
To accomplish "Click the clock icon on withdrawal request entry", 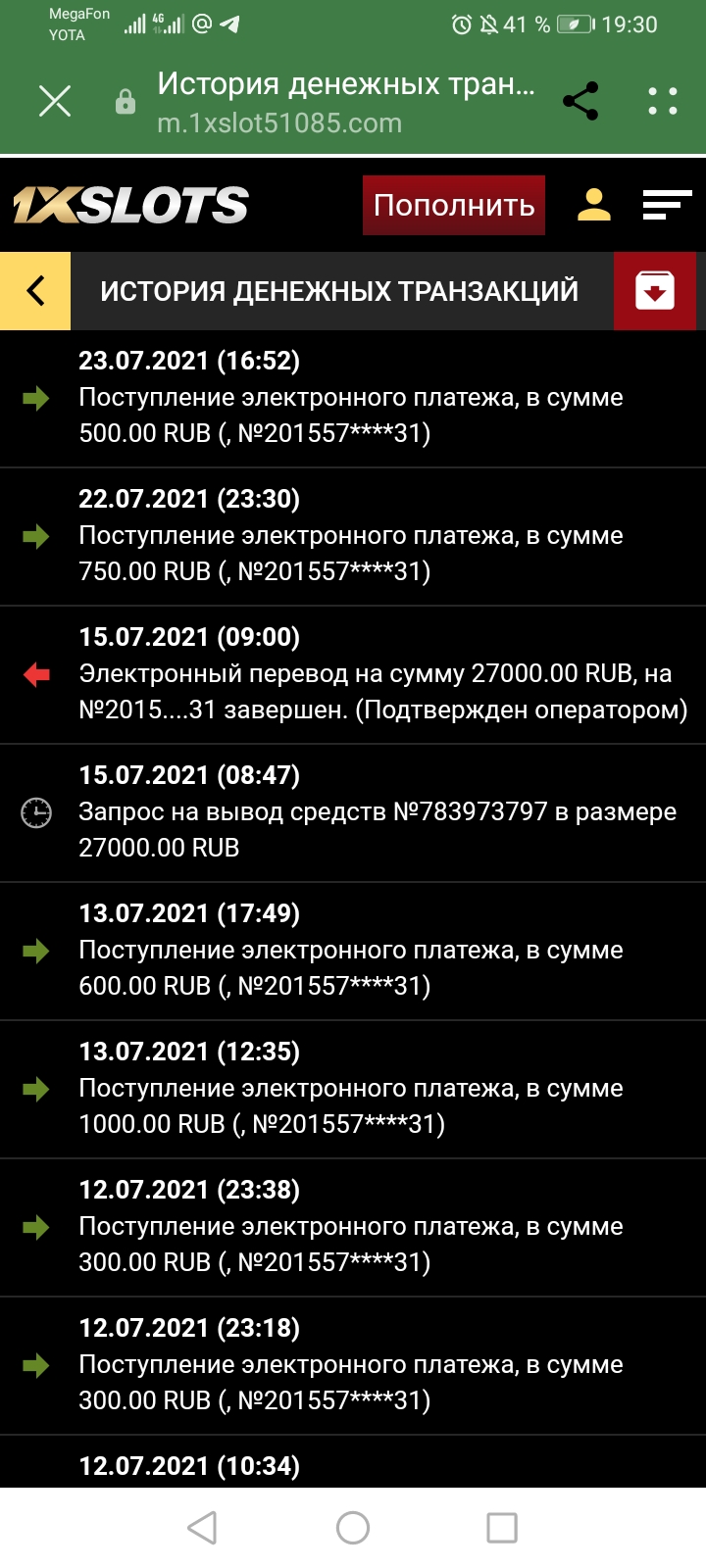I will click(x=35, y=813).
